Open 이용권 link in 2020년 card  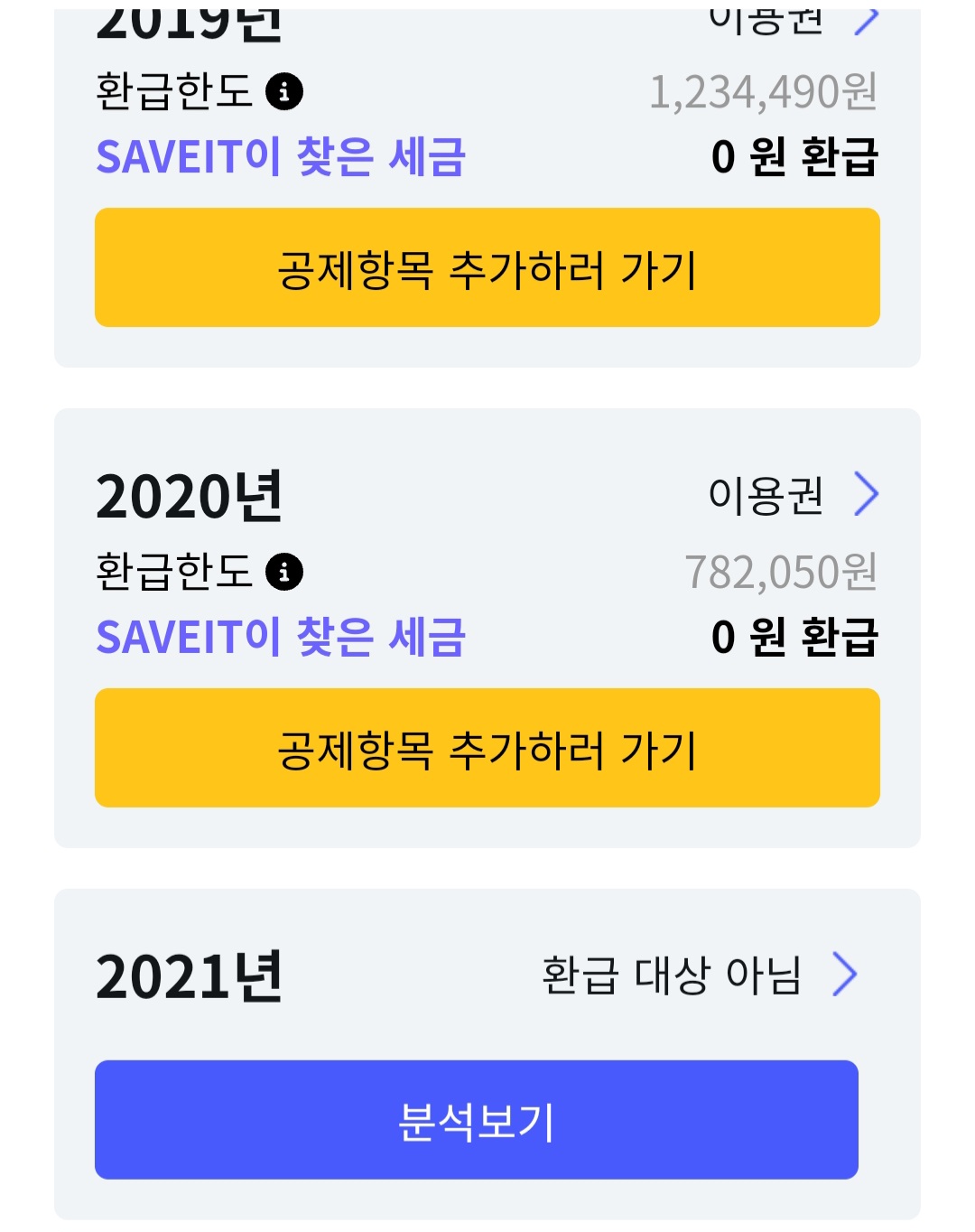tap(791, 495)
